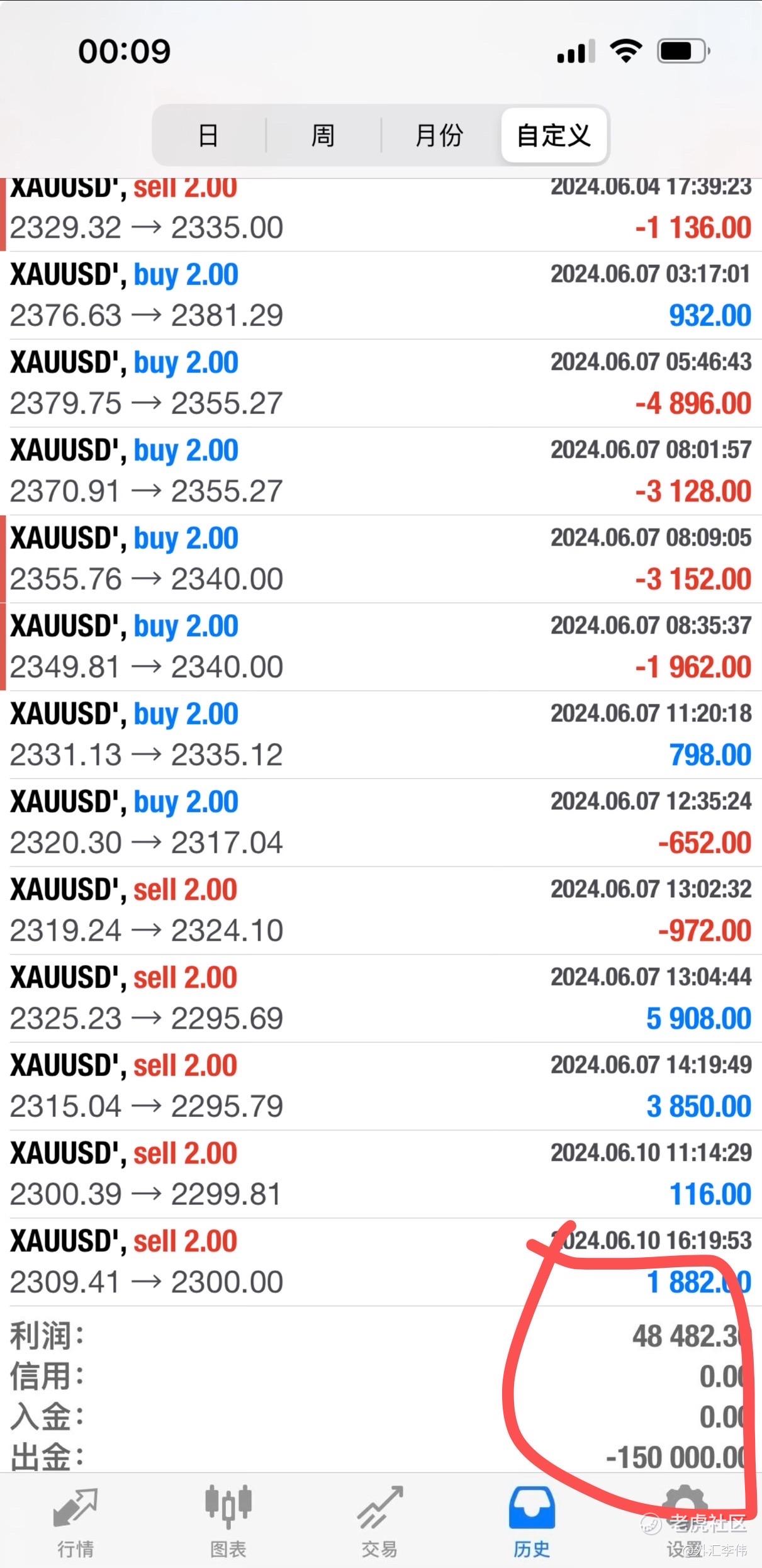Open 设置 settings tab
The image size is (762, 1568).
click(684, 1521)
